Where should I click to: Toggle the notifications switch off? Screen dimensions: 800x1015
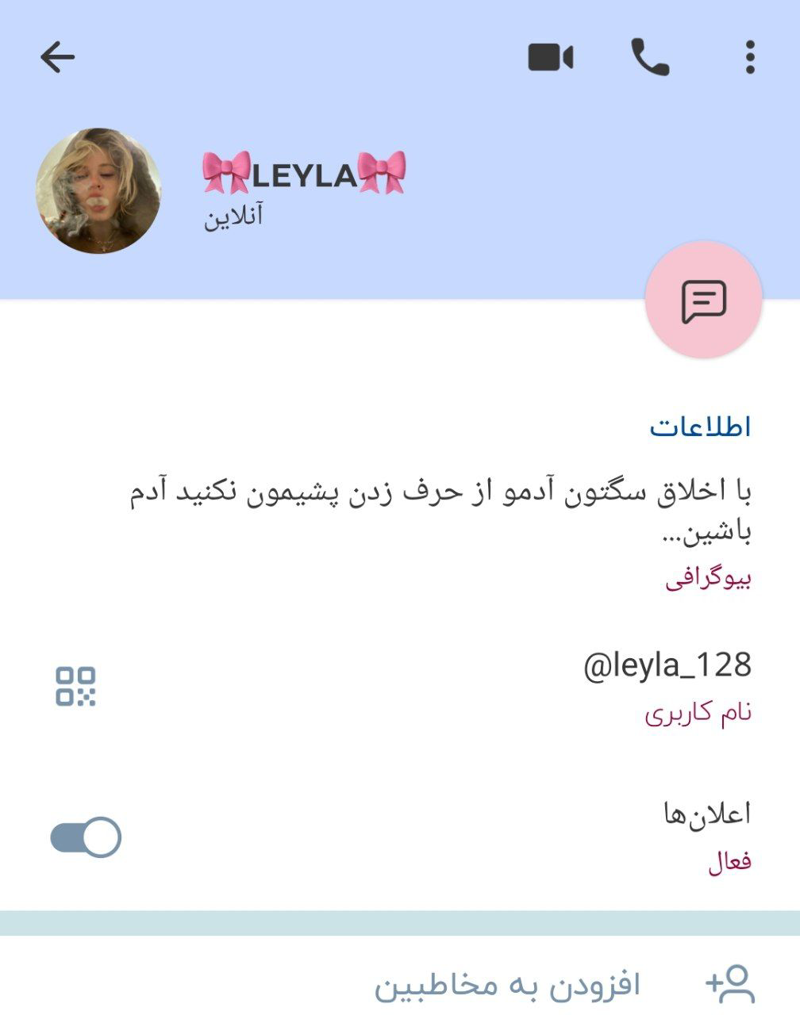click(86, 837)
